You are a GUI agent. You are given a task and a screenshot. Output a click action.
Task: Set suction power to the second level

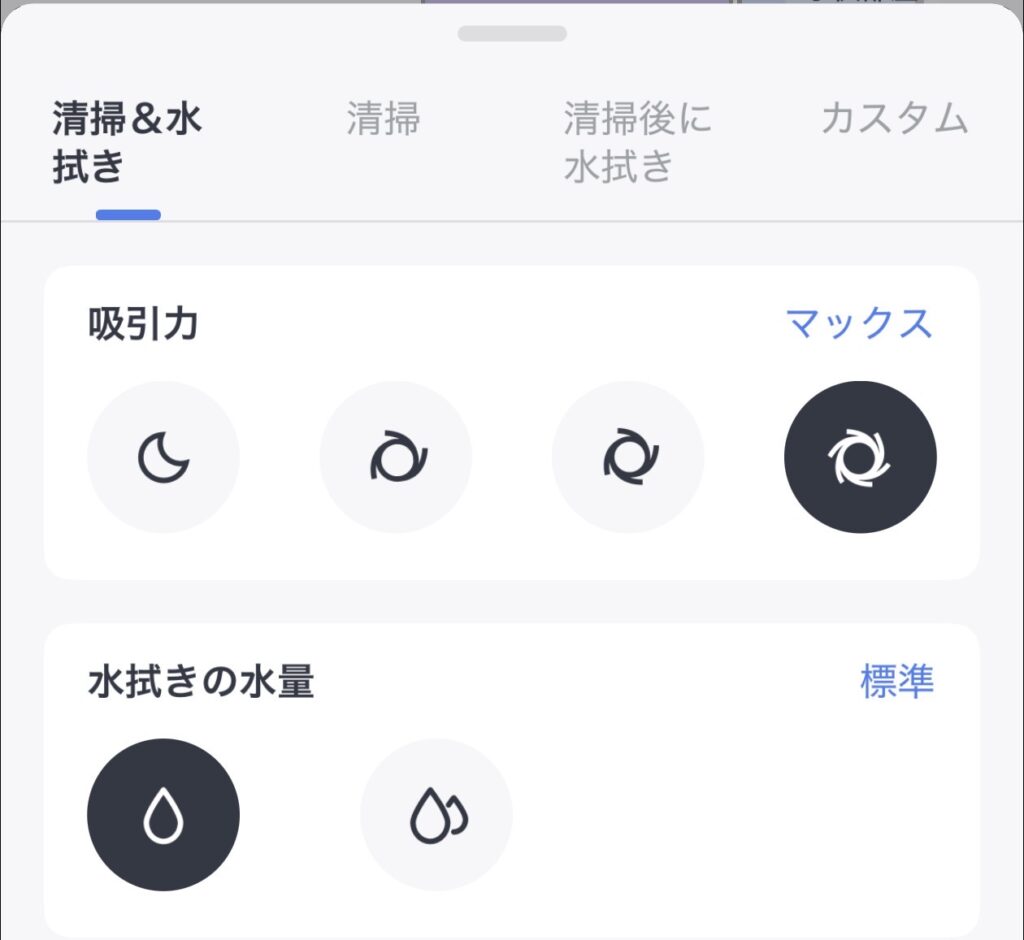pyautogui.click(x=395, y=457)
